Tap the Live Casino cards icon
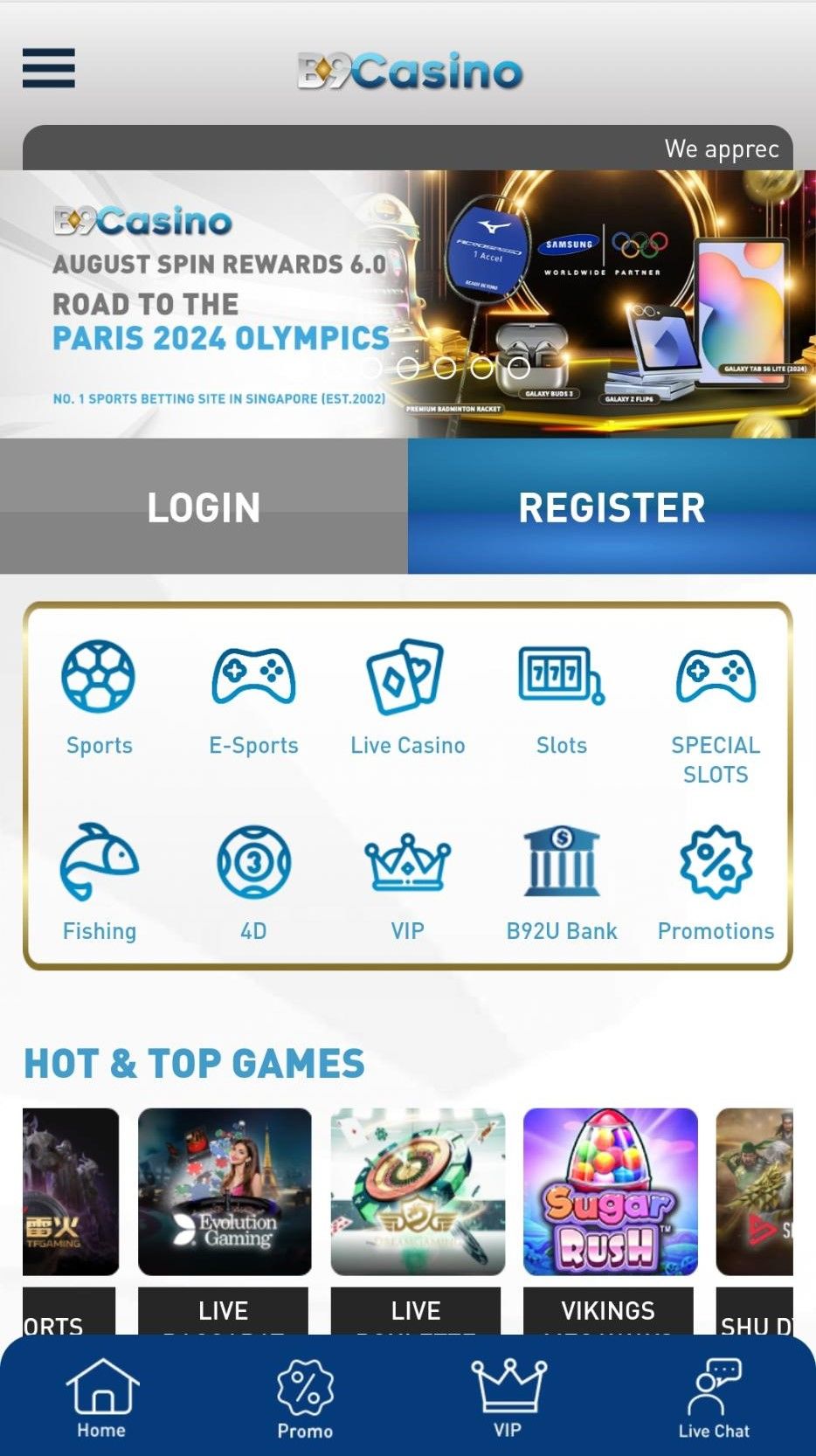This screenshot has height=1456, width=816. point(407,677)
